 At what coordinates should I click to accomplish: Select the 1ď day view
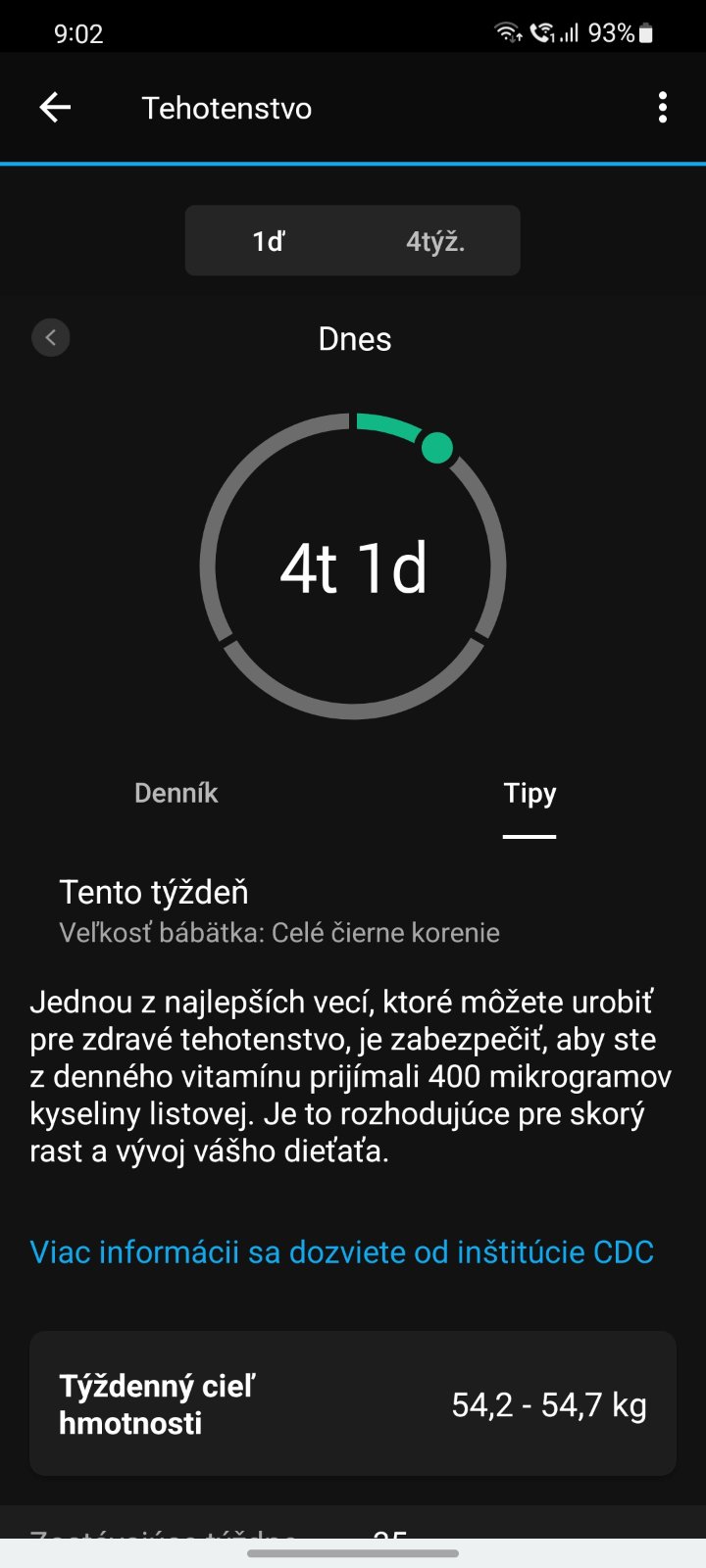pyautogui.click(x=269, y=241)
